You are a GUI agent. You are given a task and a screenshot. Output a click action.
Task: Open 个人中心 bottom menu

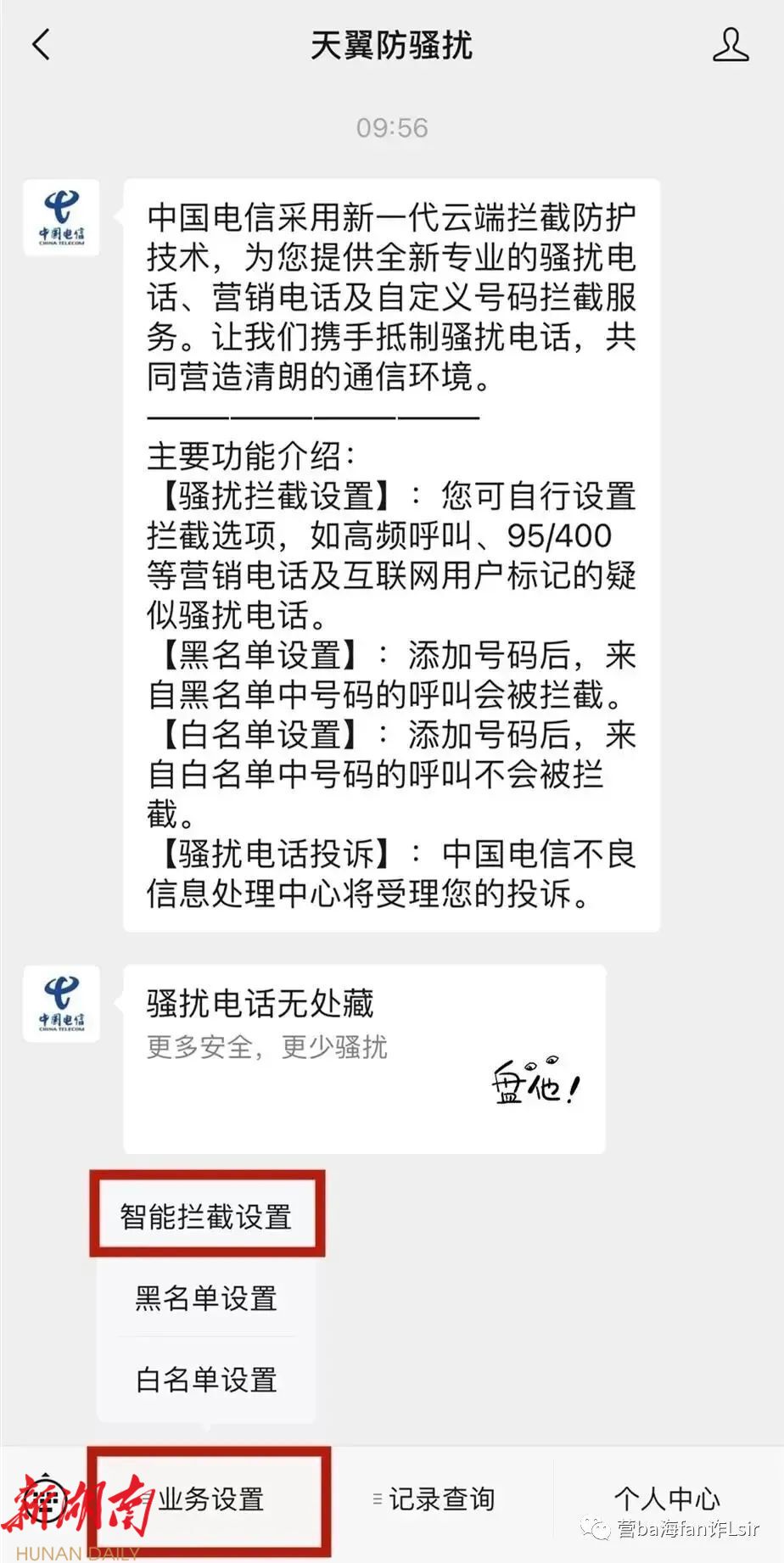click(x=667, y=1500)
